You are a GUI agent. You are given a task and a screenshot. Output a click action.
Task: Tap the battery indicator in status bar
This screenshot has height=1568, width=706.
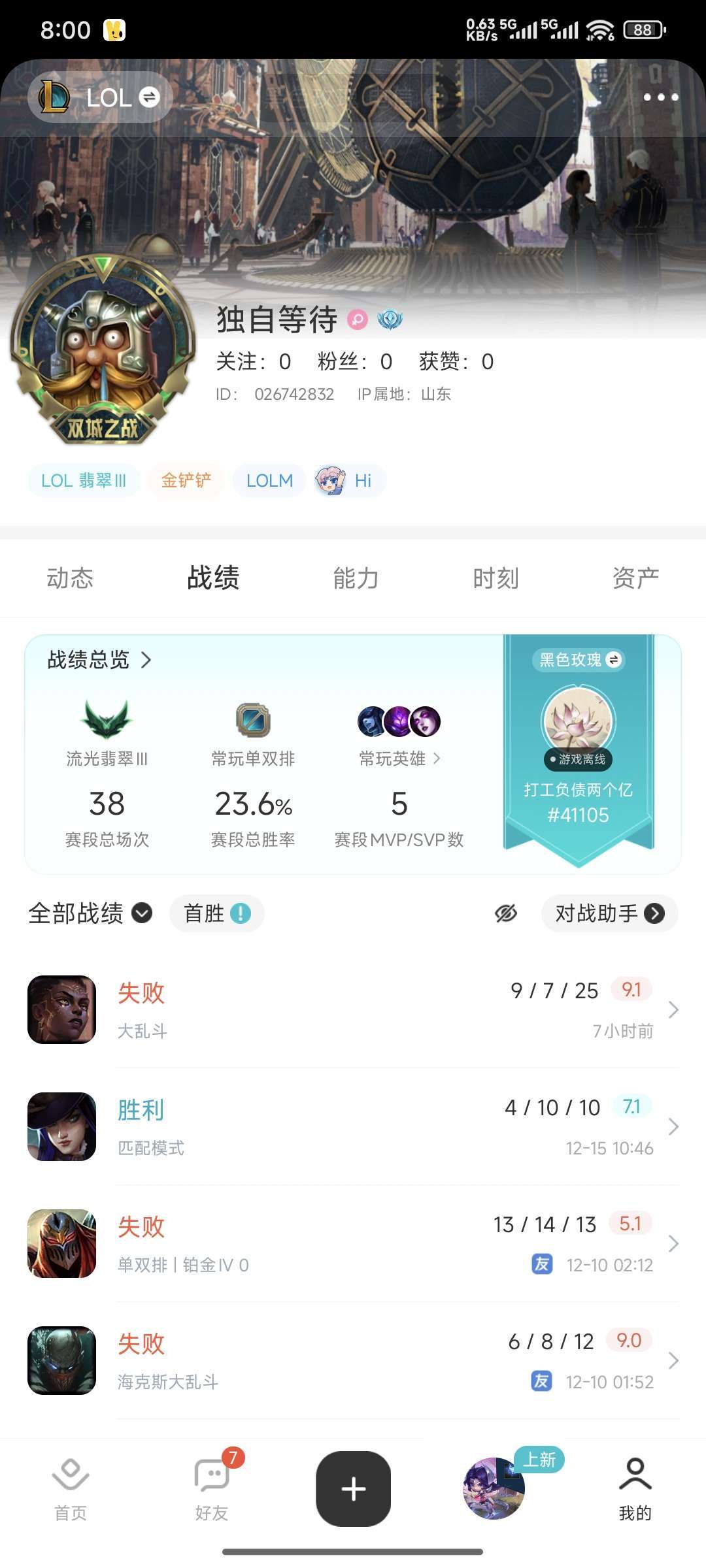644,29
